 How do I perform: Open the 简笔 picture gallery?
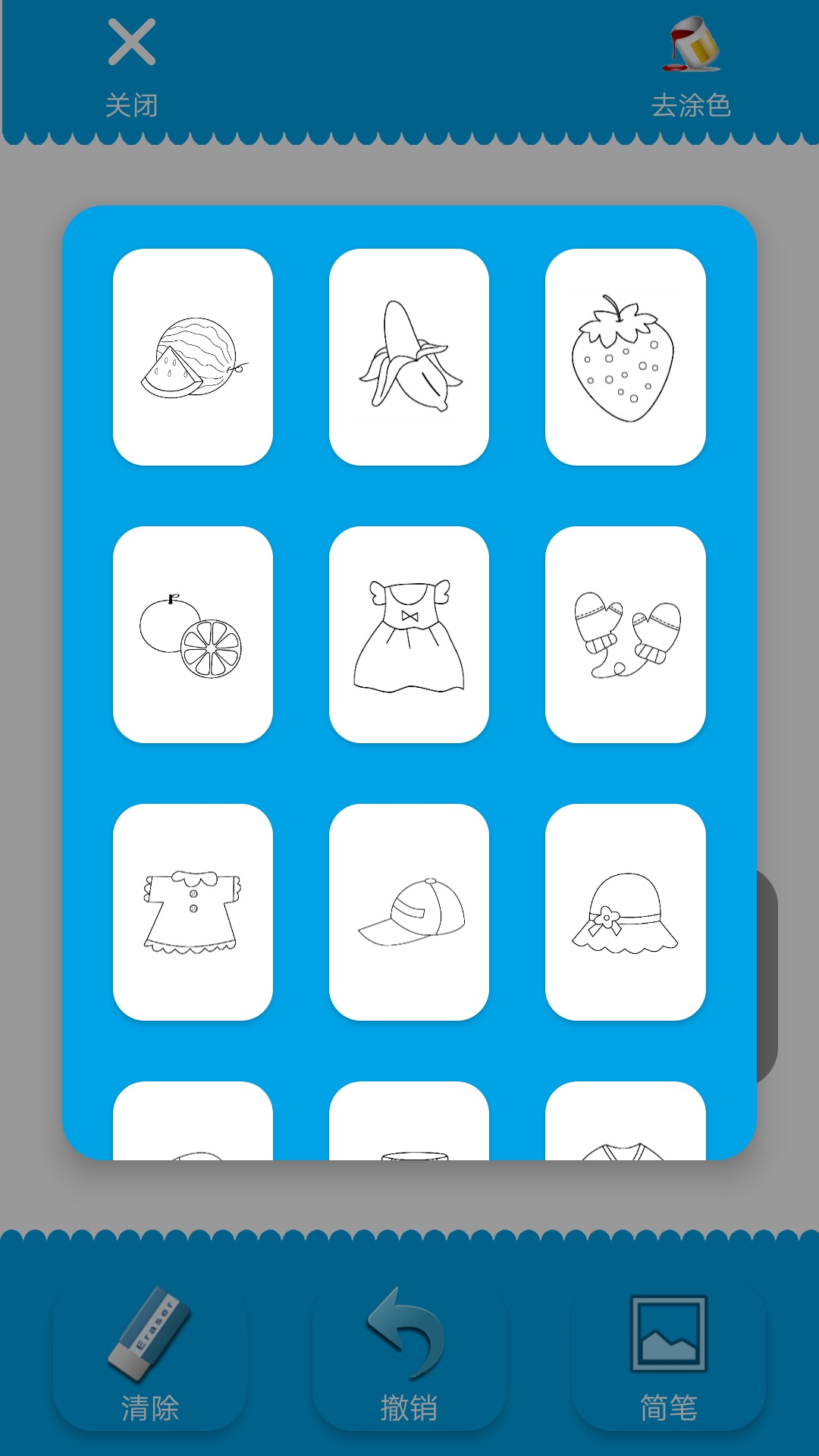click(668, 1354)
